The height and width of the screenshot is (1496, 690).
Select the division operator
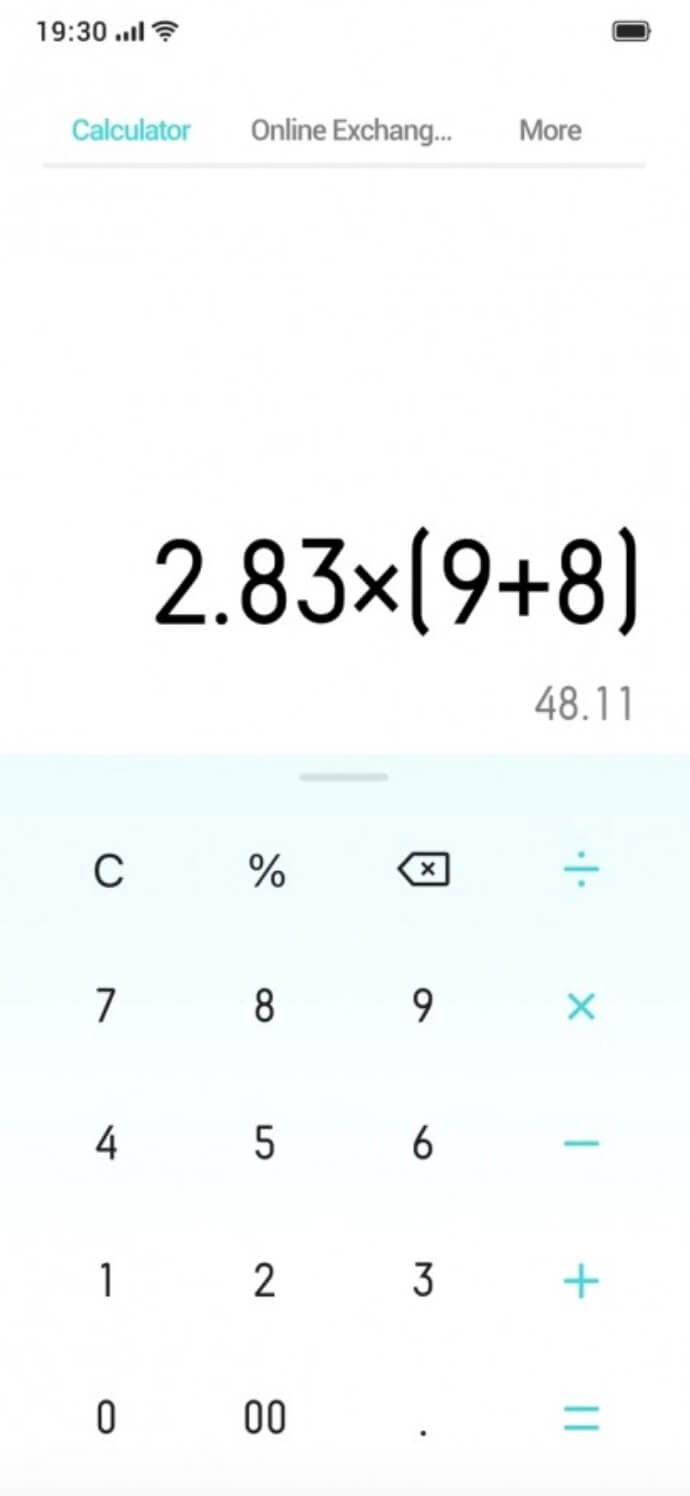coord(581,871)
